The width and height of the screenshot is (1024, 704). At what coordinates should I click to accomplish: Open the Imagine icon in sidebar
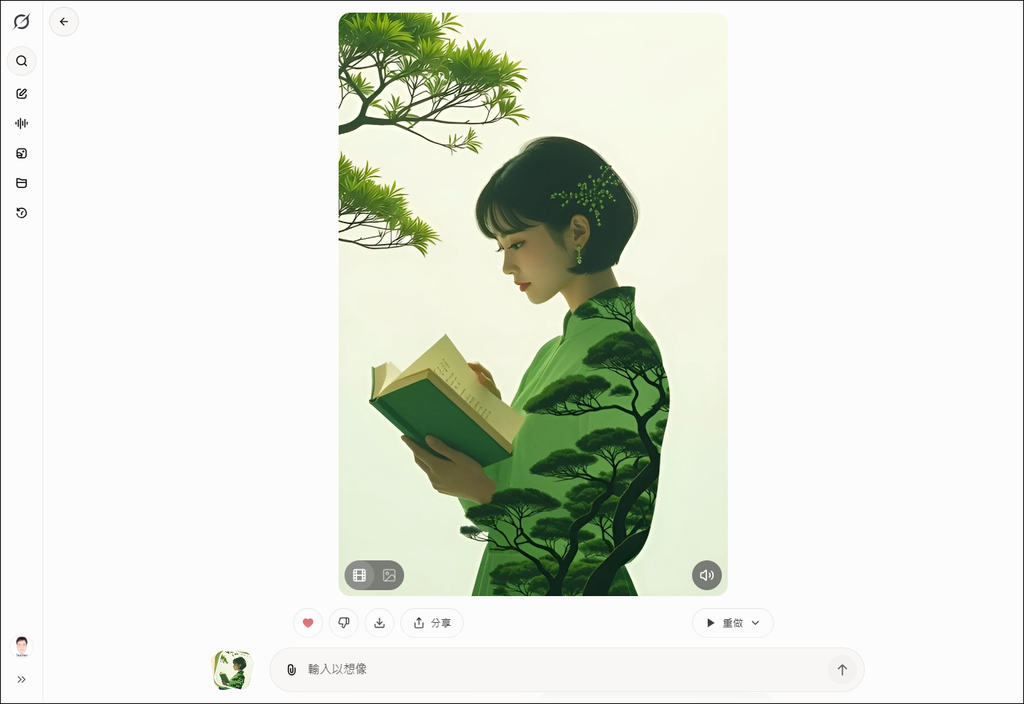[x=21, y=153]
